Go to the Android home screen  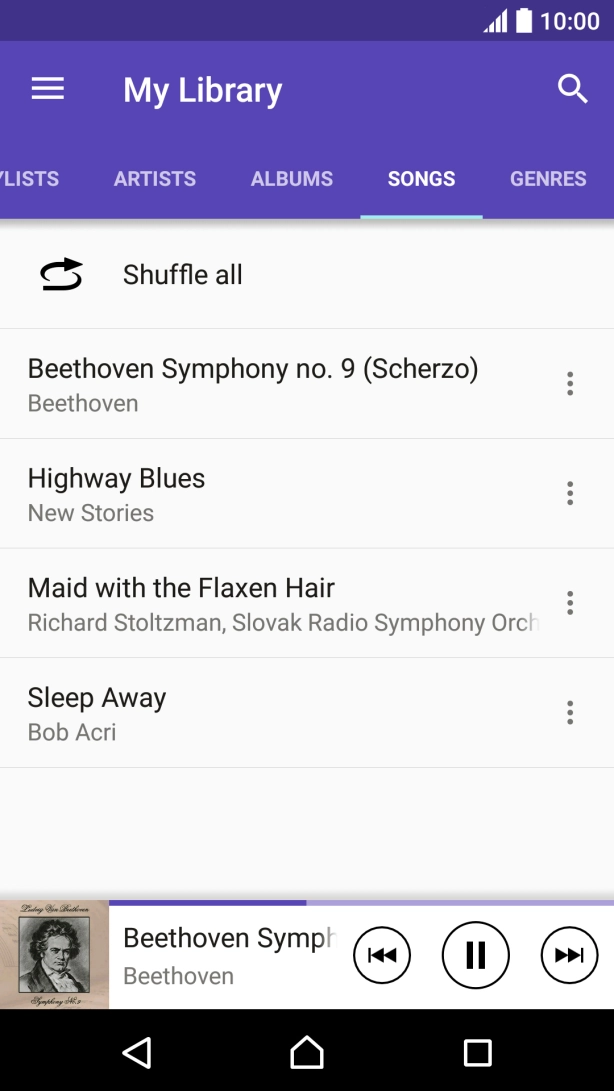[307, 1052]
